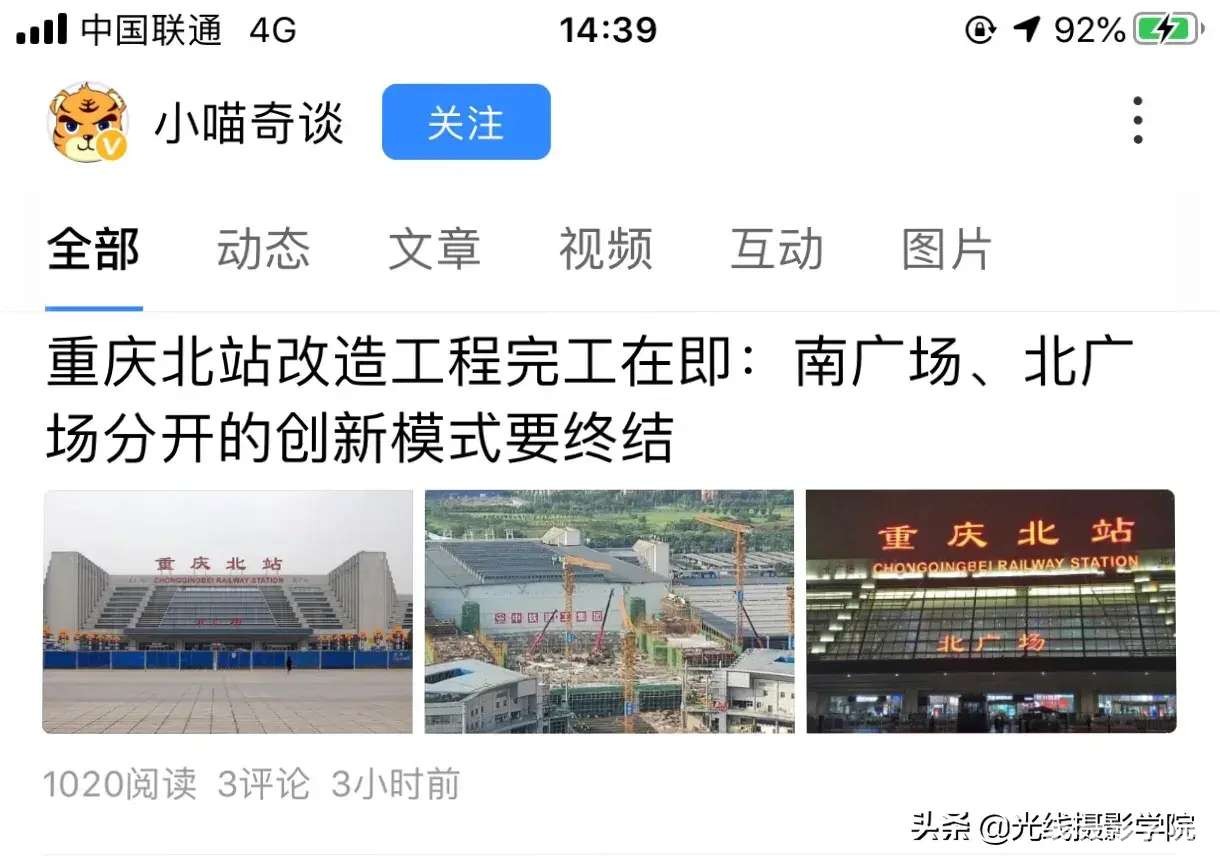The image size is (1220, 867).
Task: Switch to the 视频 tab
Action: point(605,249)
